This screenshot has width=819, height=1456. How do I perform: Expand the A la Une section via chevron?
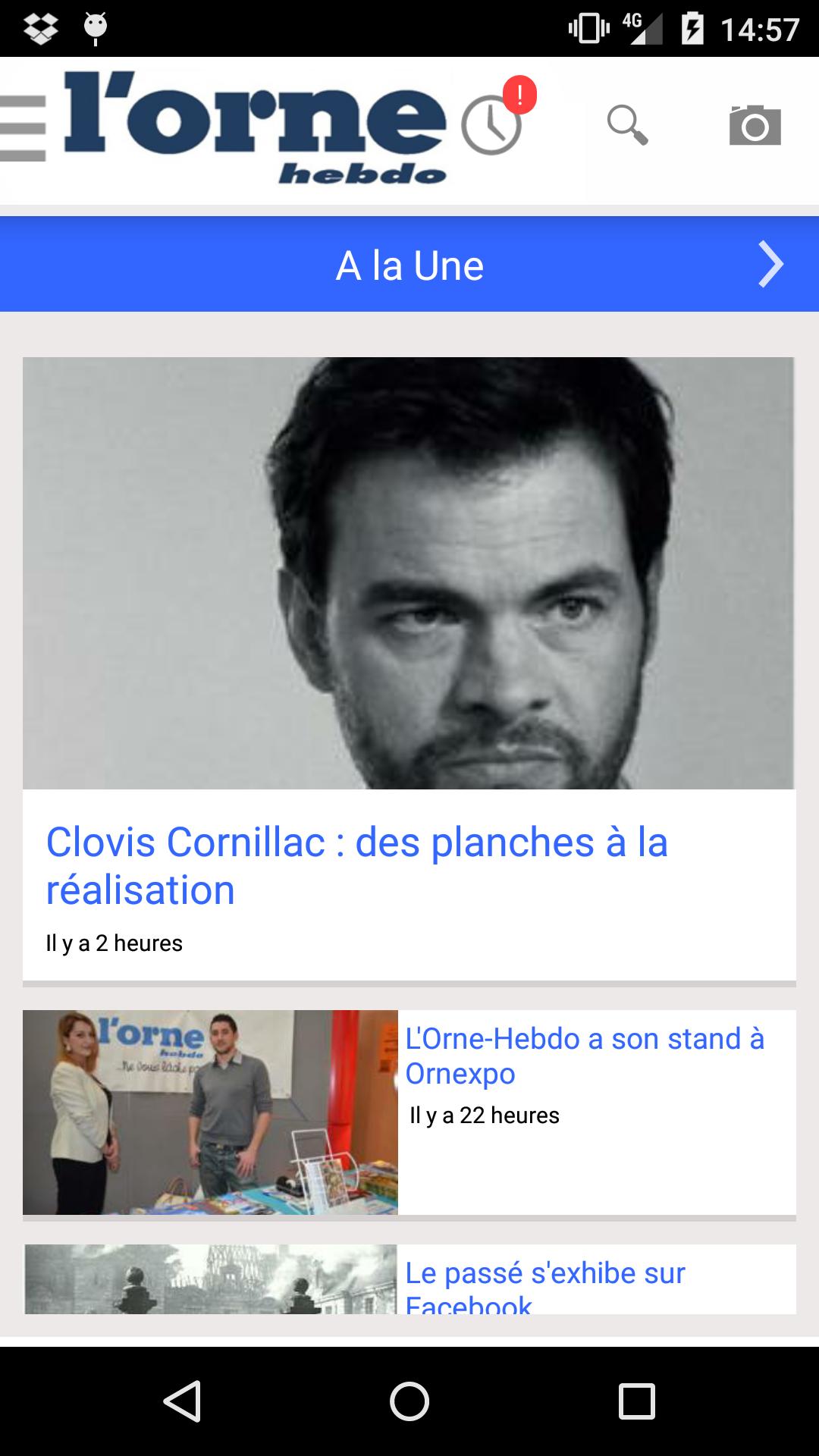coord(770,264)
